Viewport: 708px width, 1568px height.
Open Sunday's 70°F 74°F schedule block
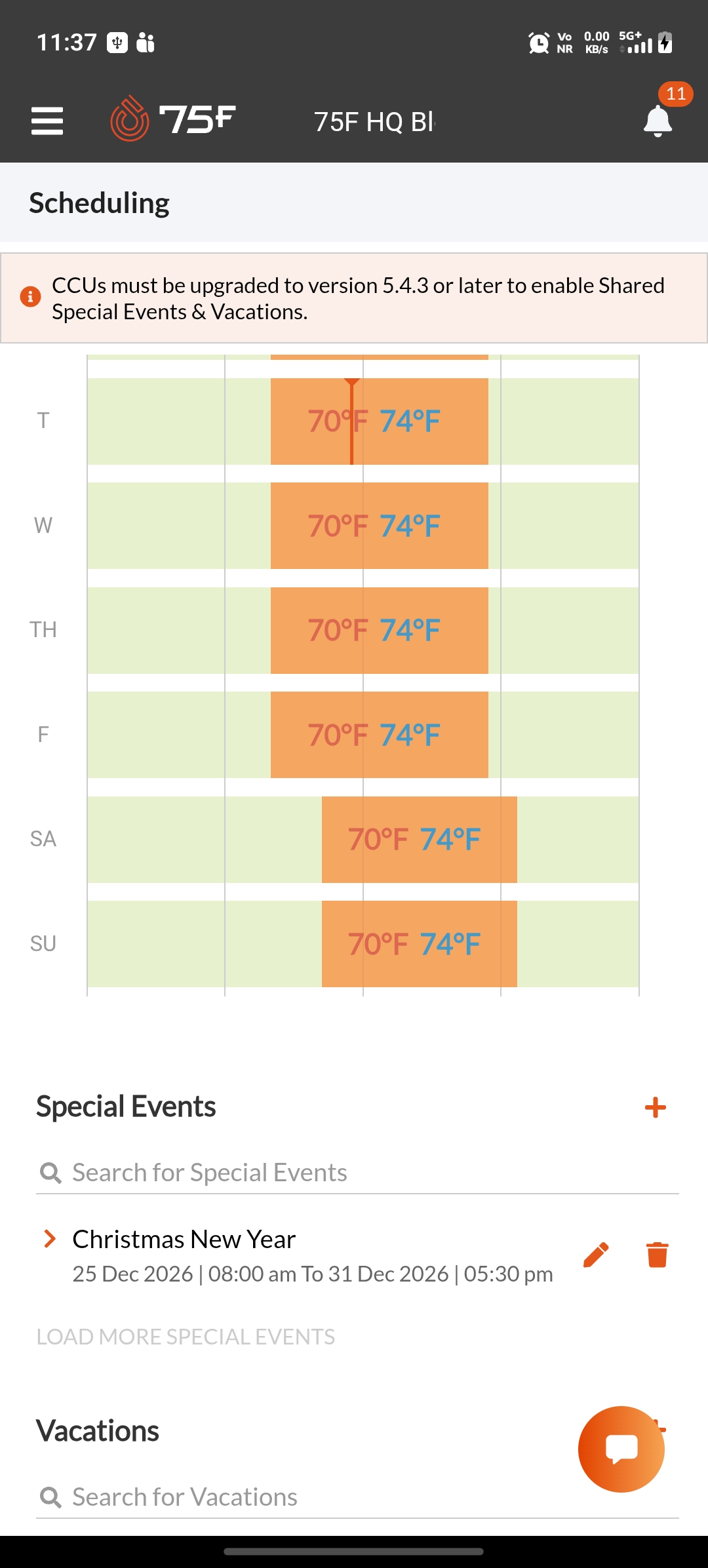pos(420,944)
